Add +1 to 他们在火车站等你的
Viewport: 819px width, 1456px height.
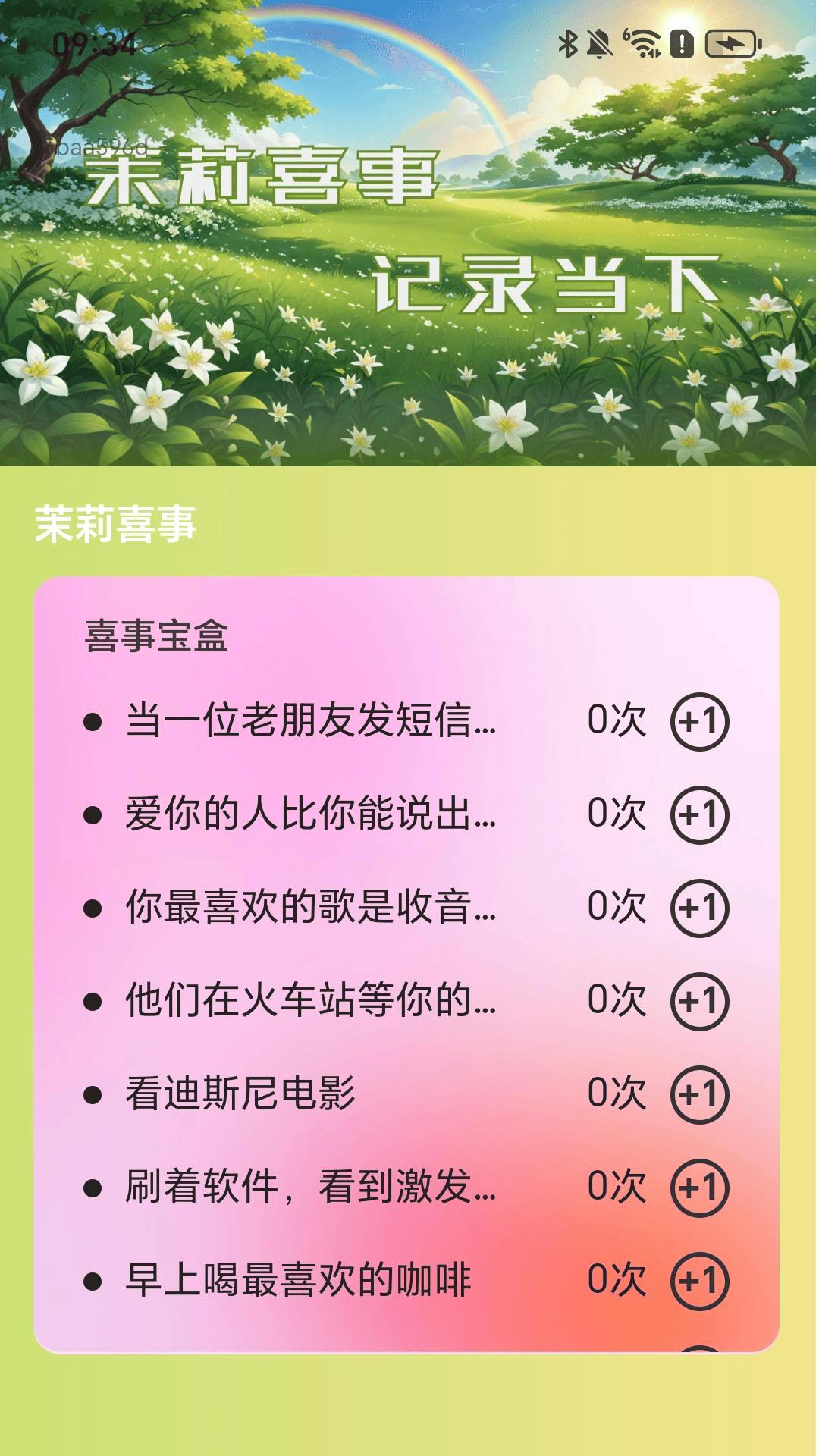tap(698, 1001)
